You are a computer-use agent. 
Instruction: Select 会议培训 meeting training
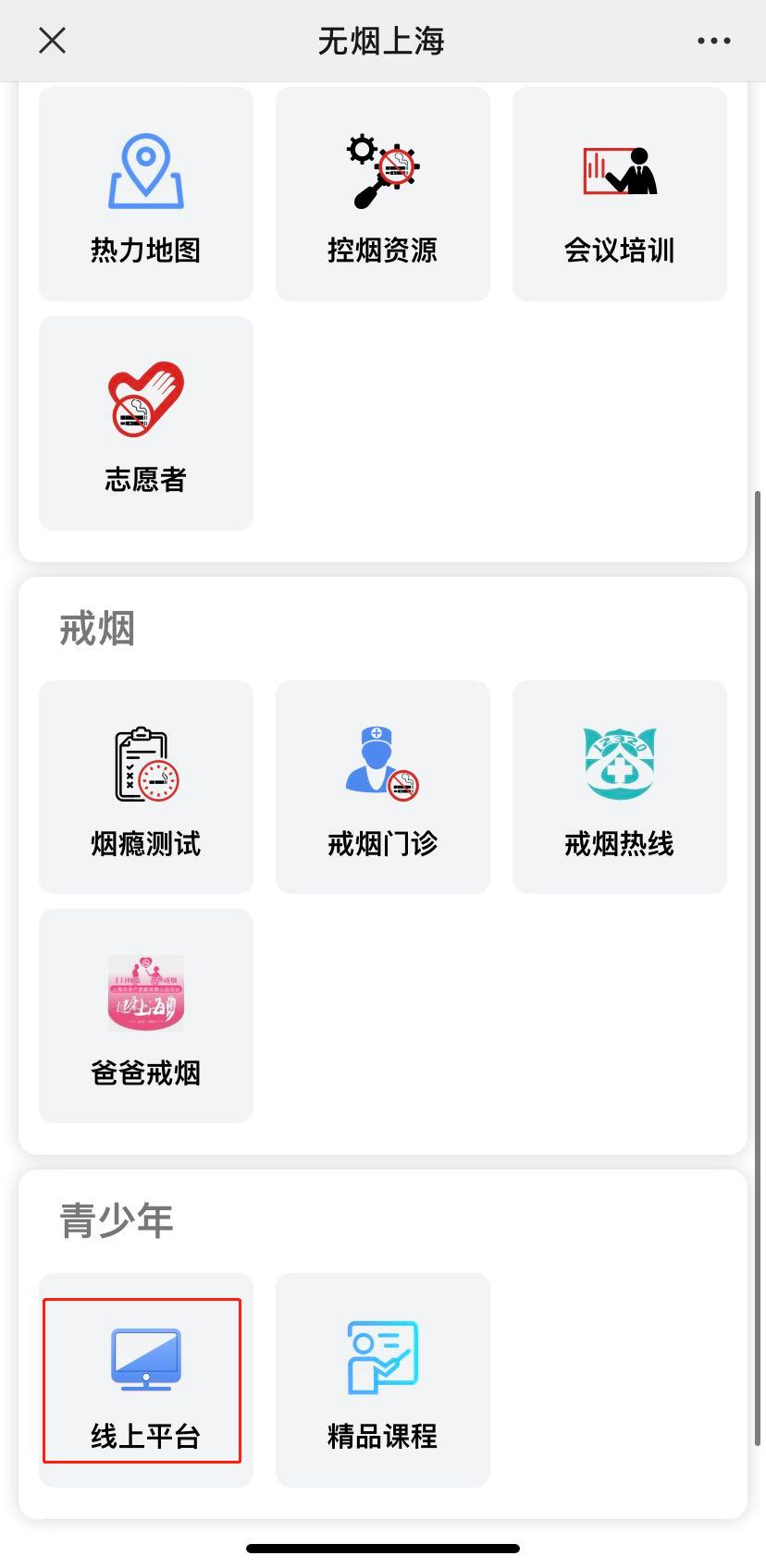click(x=620, y=194)
